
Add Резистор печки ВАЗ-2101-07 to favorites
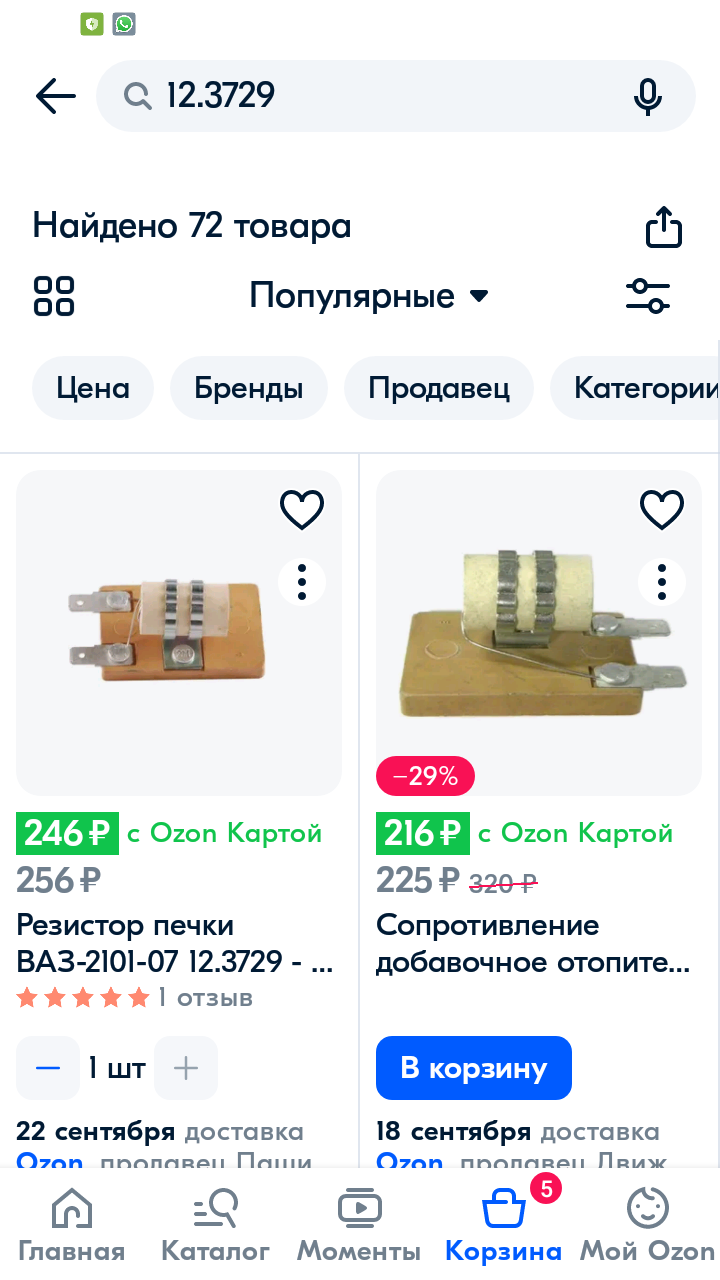pyautogui.click(x=302, y=510)
